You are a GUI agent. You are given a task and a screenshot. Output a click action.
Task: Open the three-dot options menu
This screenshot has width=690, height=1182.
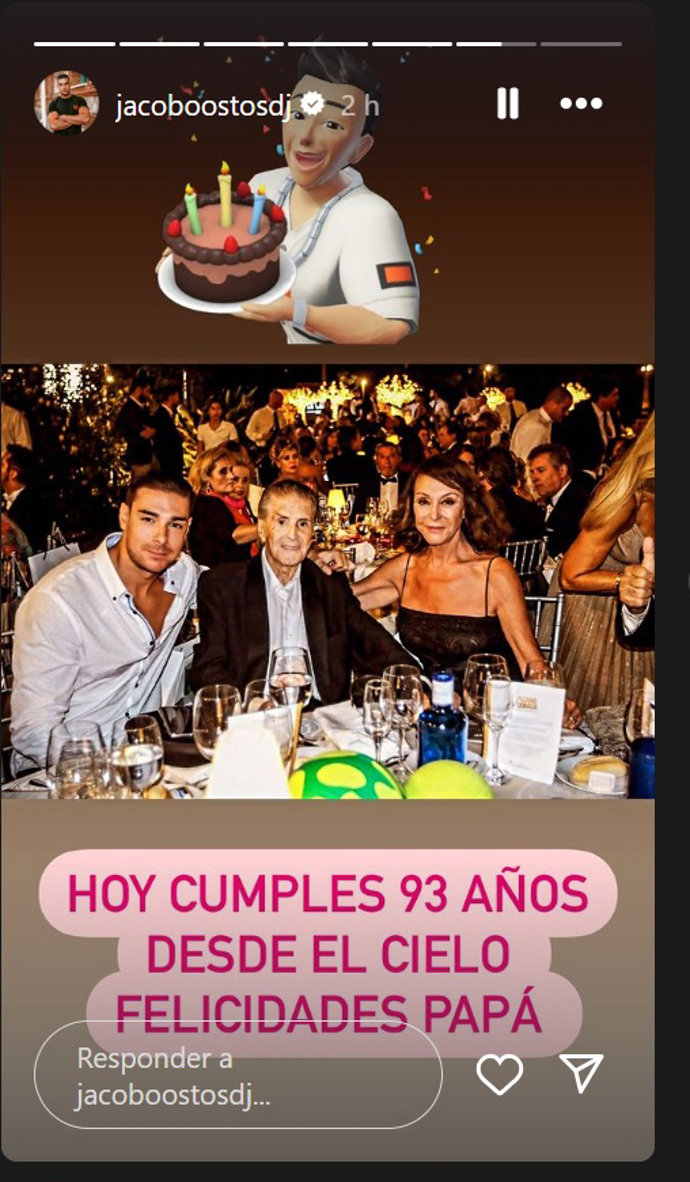580,104
